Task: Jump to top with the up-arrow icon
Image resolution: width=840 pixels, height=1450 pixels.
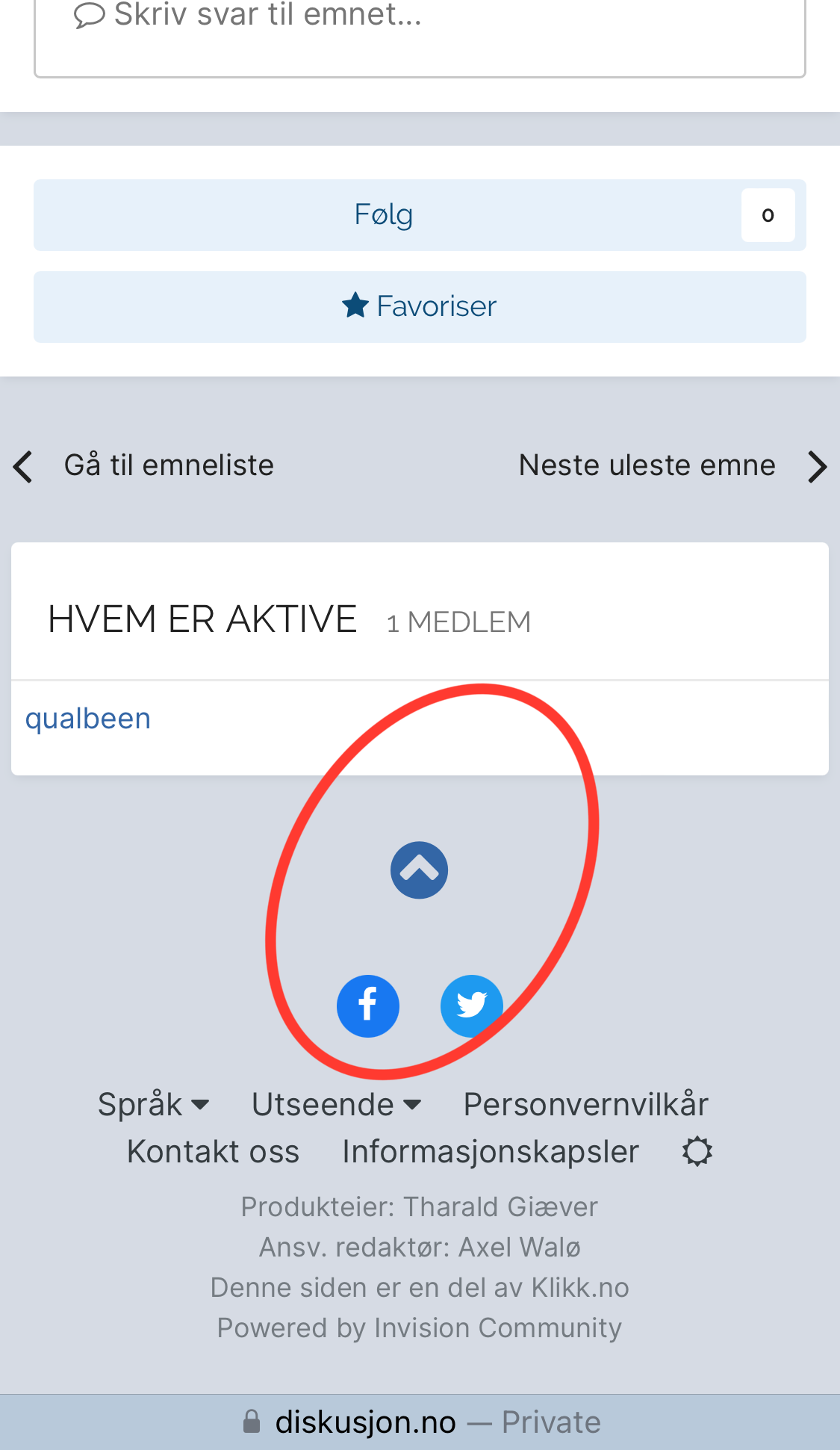Action: tap(420, 870)
